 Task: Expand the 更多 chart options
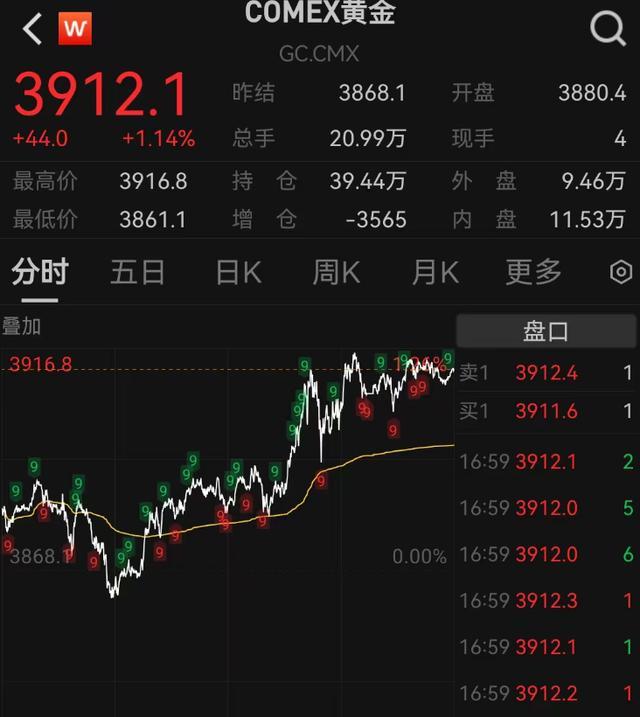(533, 272)
